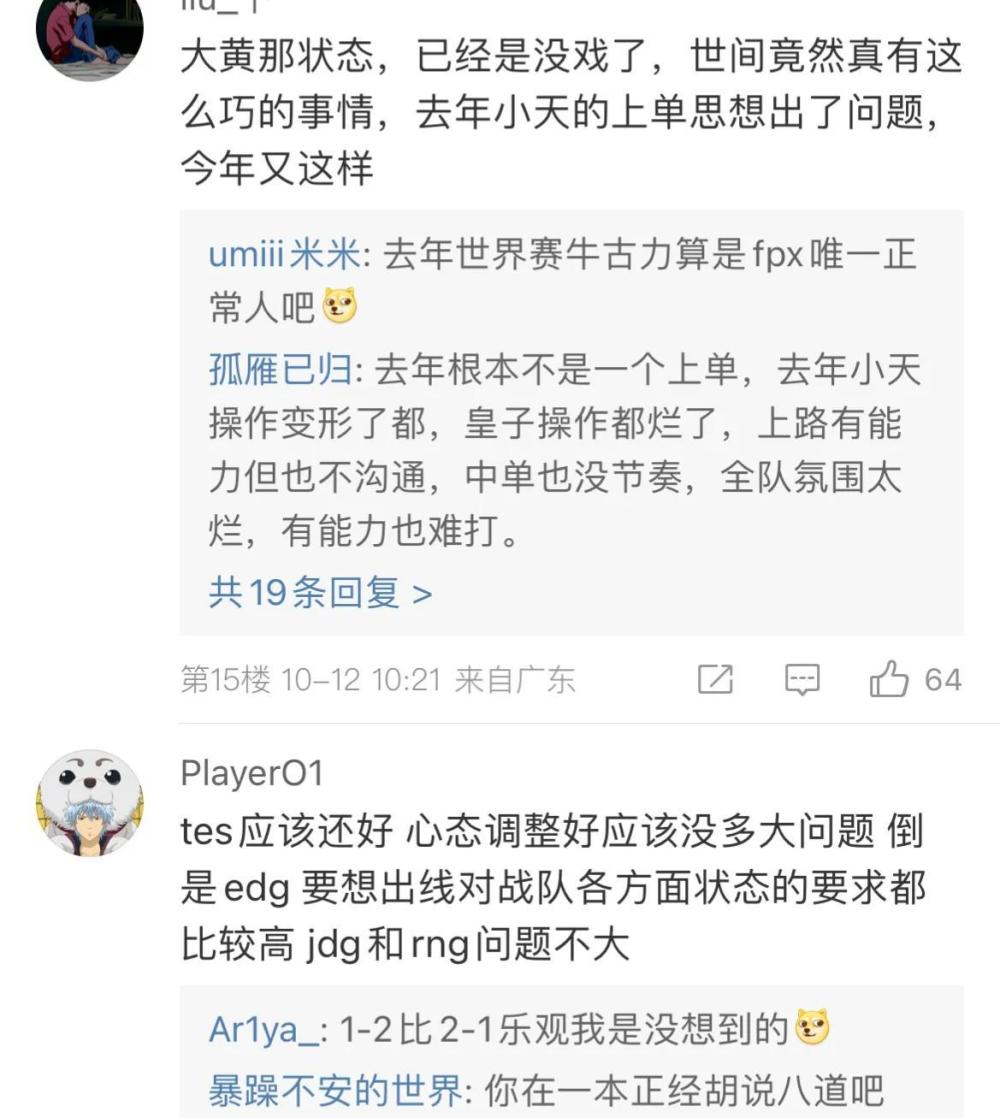Screen dimensions: 1000x1118
Task: Open umiii米米's profile
Action: (284, 255)
